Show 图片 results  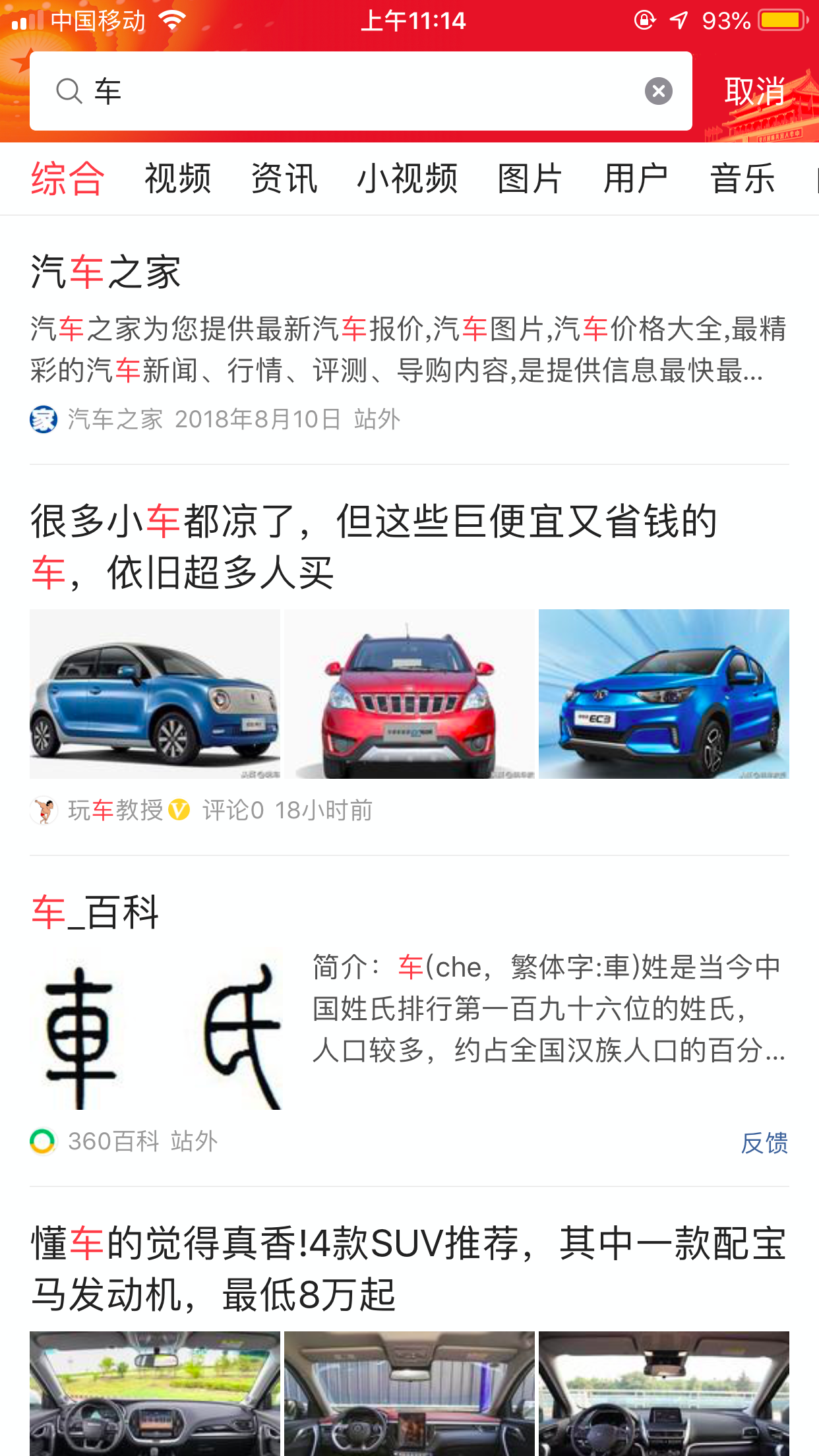point(530,179)
